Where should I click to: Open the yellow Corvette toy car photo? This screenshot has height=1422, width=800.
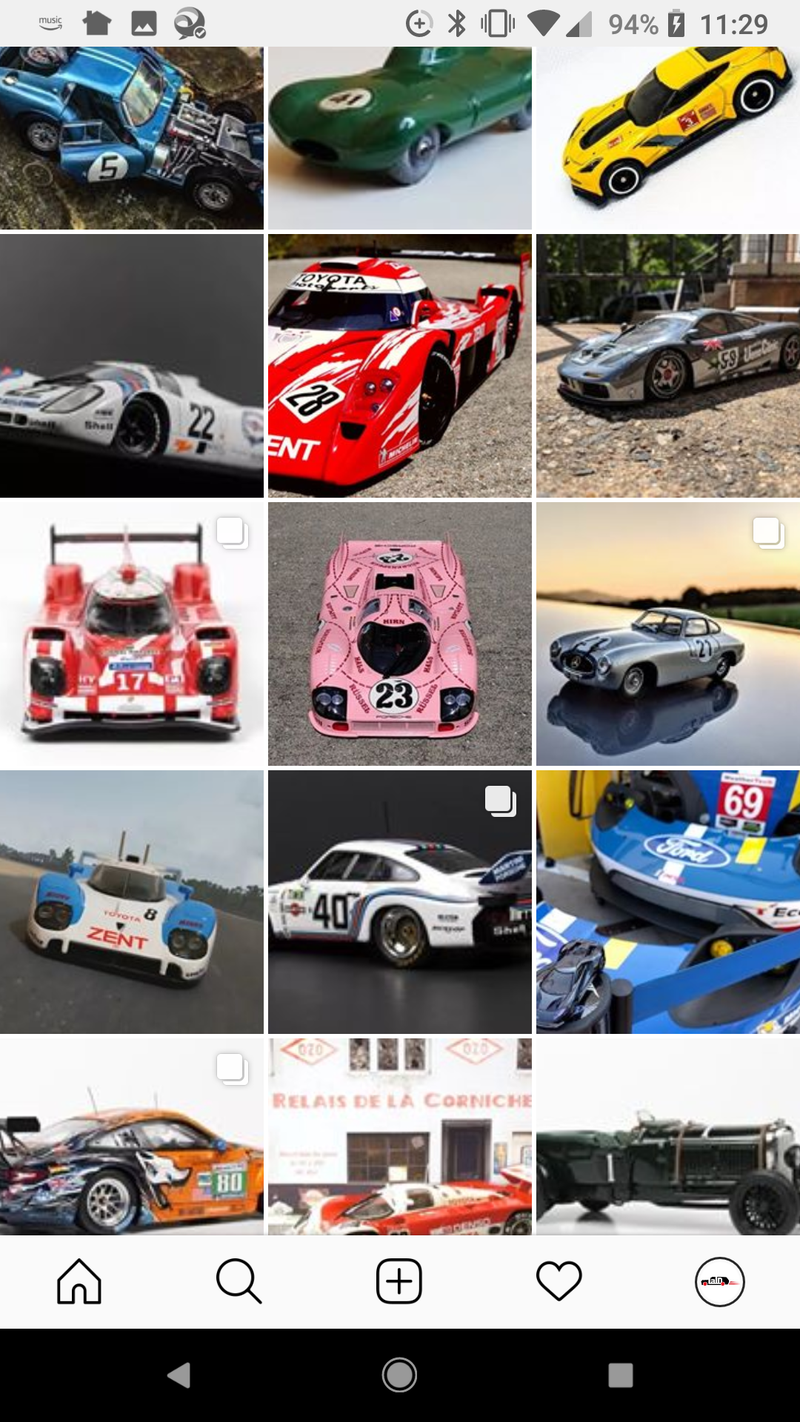[x=668, y=138]
